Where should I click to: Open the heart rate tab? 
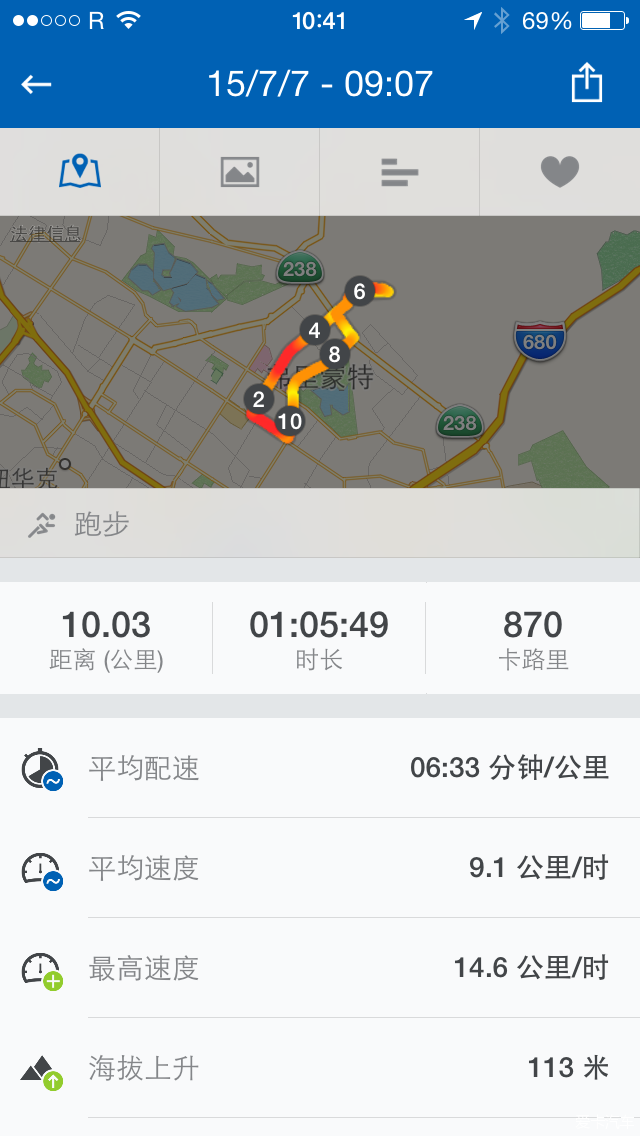(560, 172)
